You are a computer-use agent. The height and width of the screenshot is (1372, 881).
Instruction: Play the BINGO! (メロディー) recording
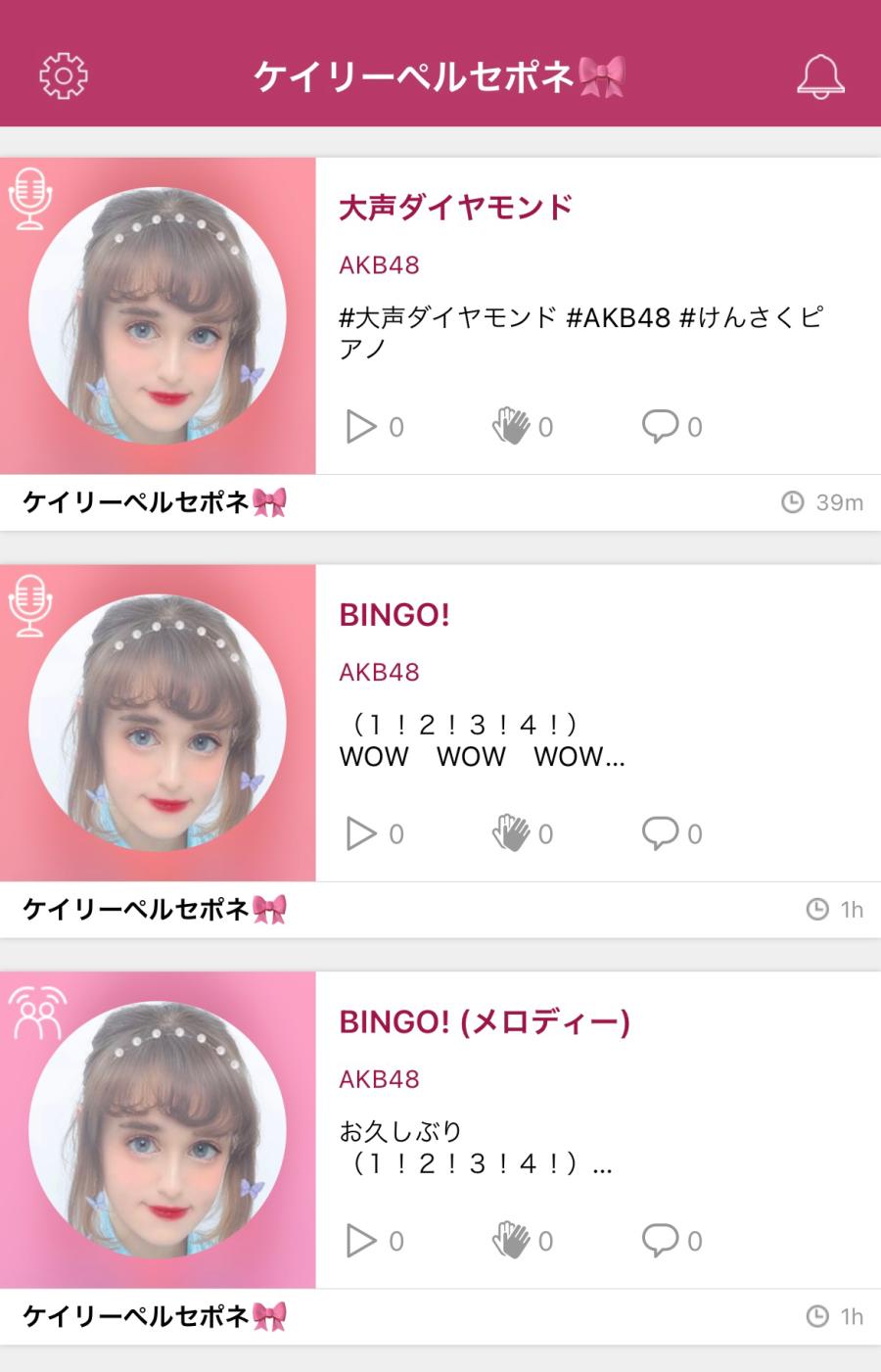(361, 1242)
